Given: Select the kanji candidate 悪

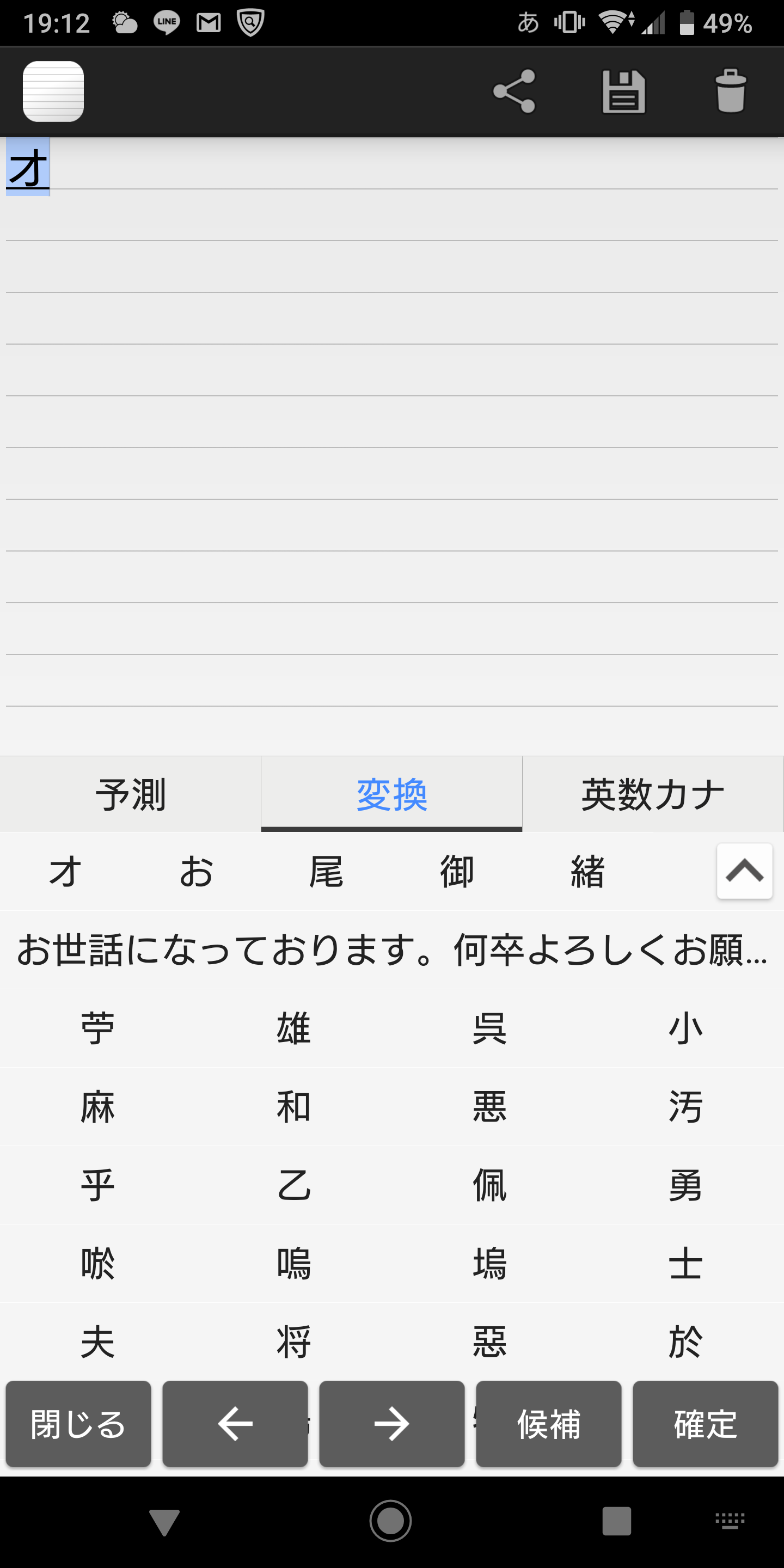Looking at the screenshot, I should [x=490, y=1107].
